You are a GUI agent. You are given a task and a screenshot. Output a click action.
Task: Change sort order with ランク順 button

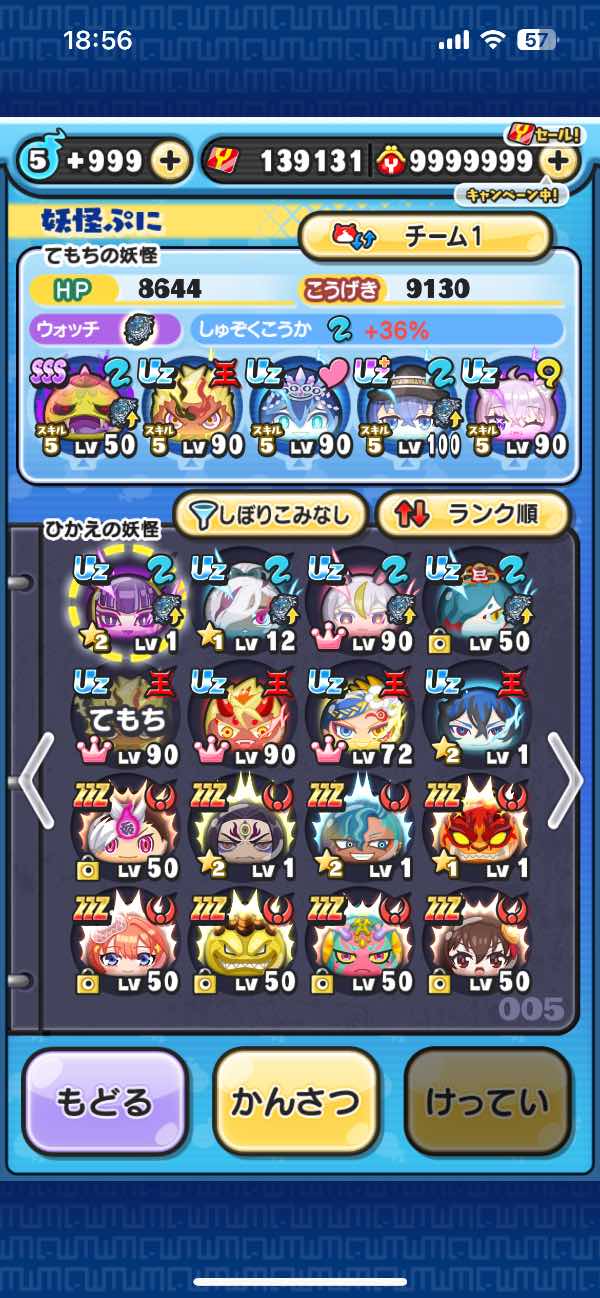click(473, 515)
